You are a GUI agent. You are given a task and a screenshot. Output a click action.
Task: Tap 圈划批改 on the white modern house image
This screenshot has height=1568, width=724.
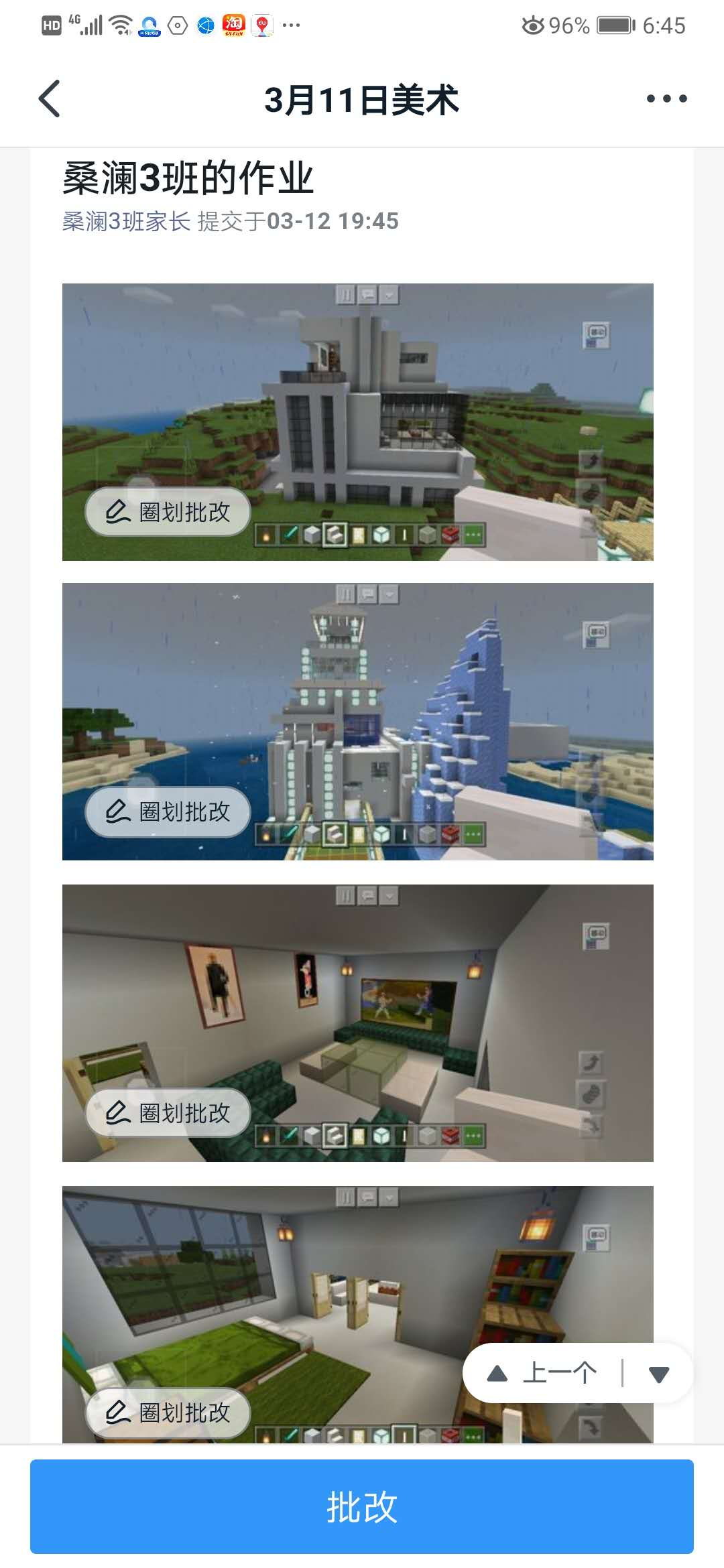coord(168,512)
